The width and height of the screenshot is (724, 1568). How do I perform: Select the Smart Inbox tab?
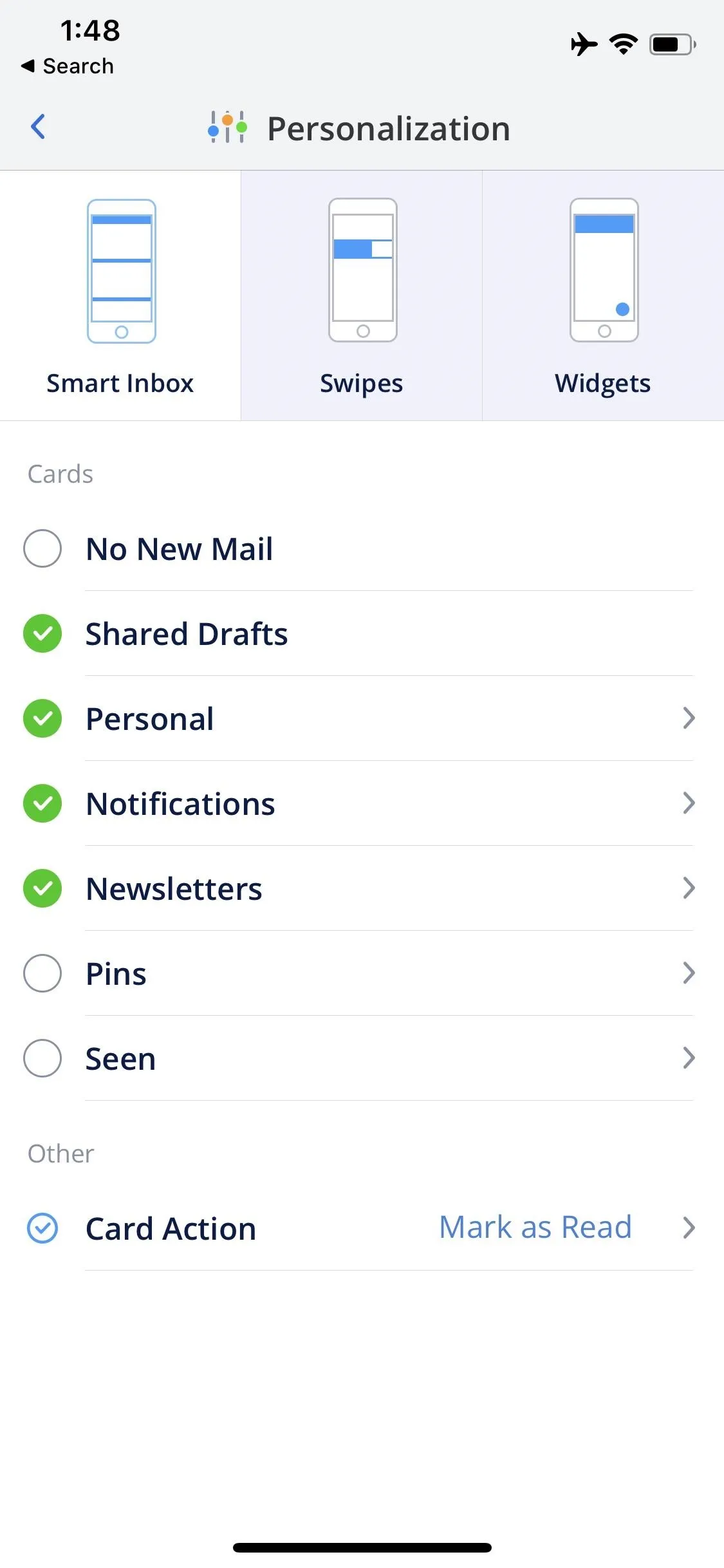[120, 295]
